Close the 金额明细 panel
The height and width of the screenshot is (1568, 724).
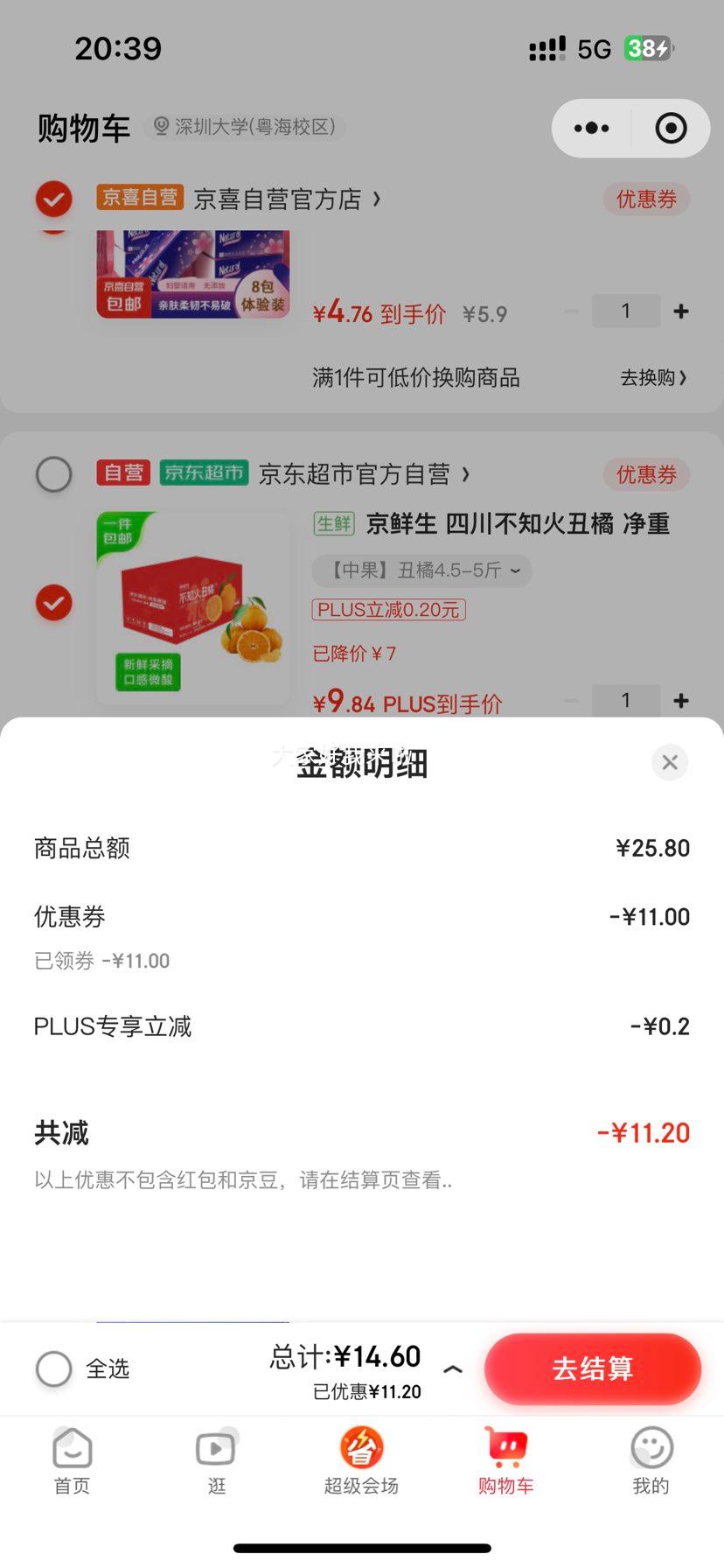(670, 762)
